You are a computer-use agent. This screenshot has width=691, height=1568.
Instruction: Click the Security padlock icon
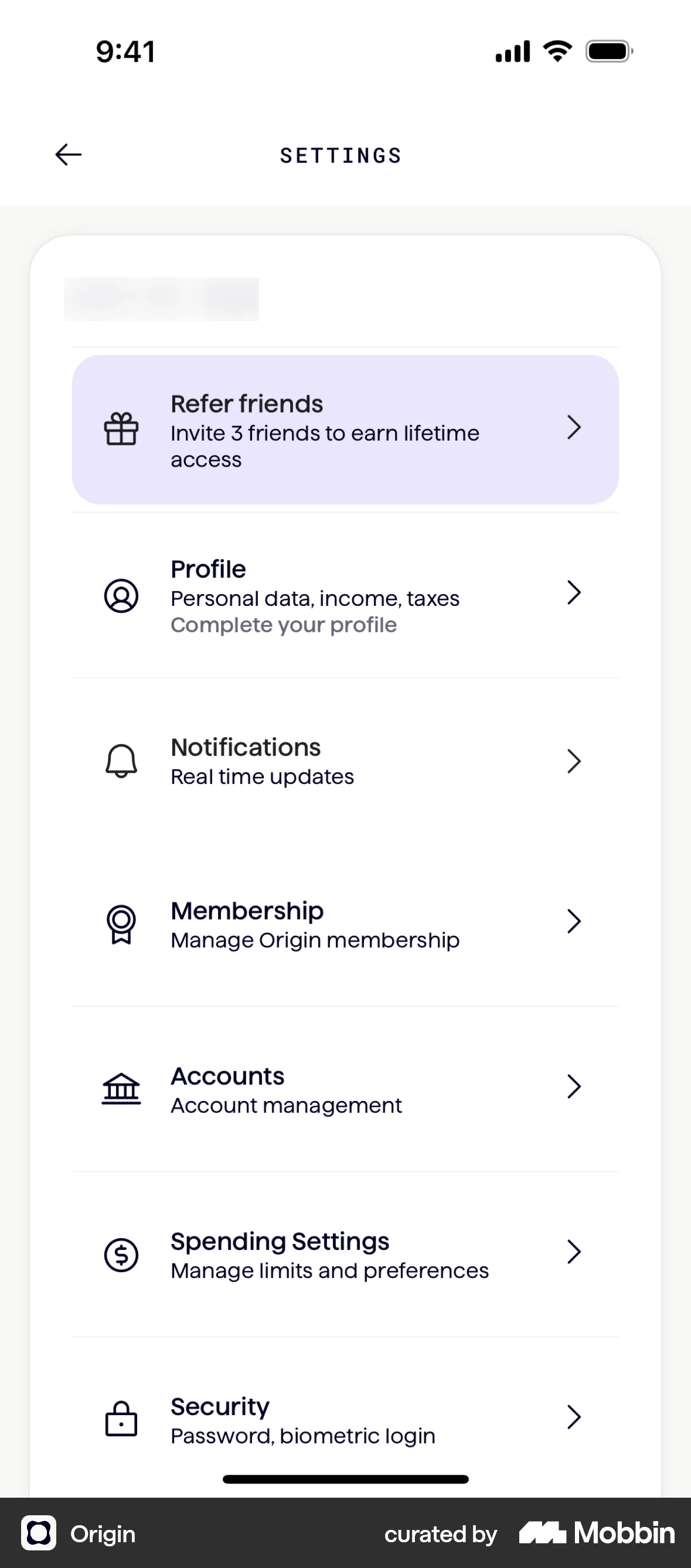pyautogui.click(x=121, y=1419)
